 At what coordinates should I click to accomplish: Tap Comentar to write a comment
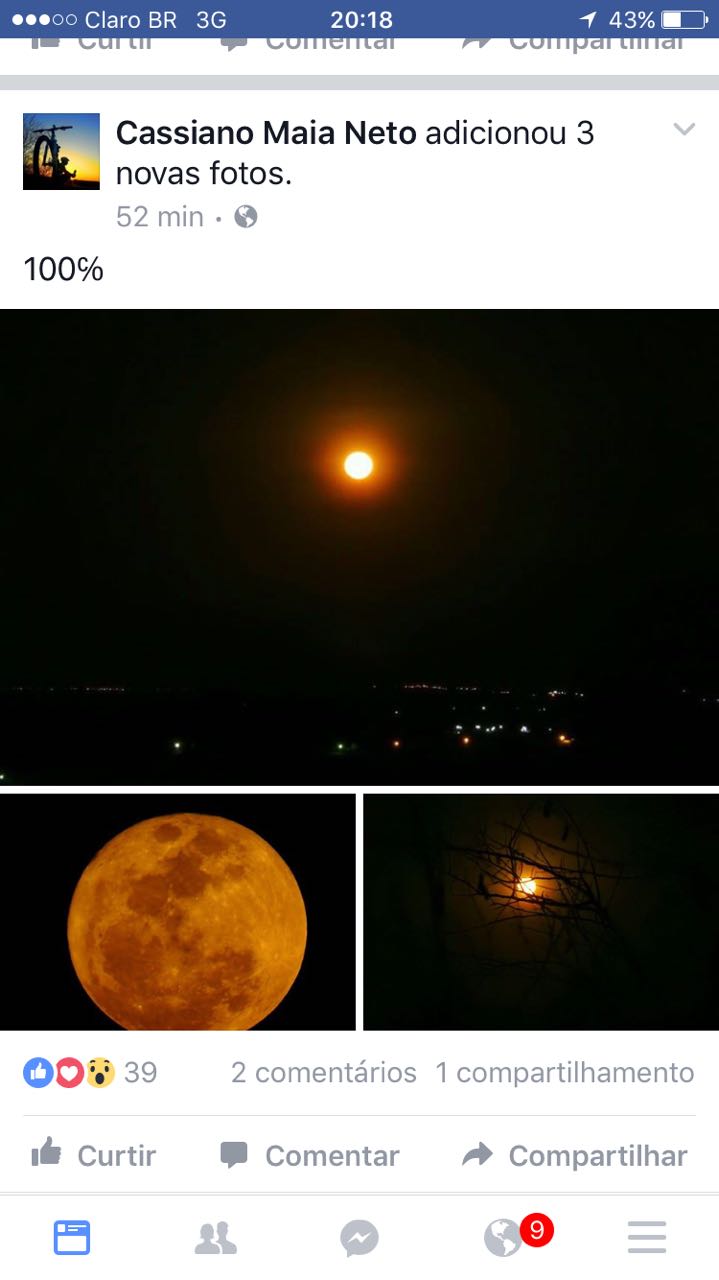[310, 1155]
